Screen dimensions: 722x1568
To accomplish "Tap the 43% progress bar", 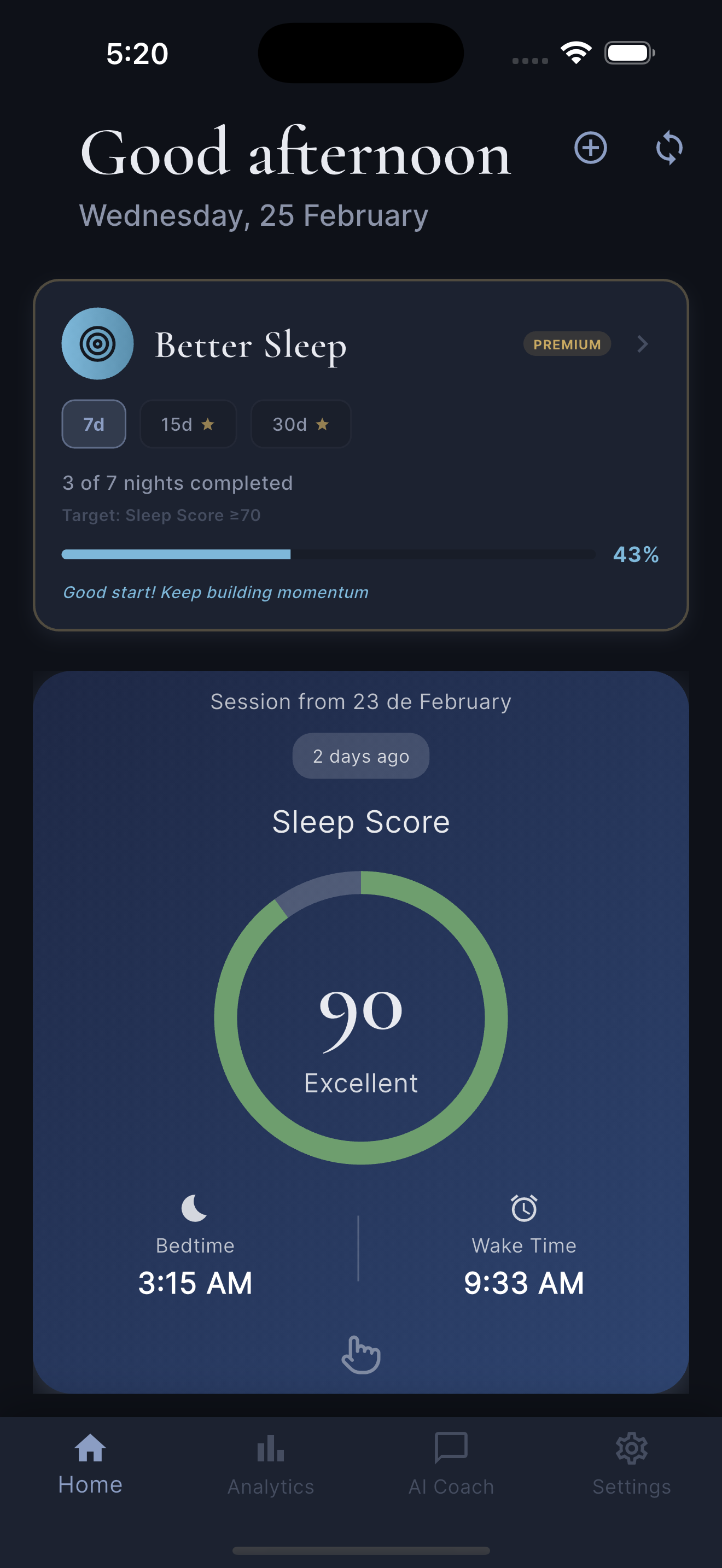I will point(328,554).
